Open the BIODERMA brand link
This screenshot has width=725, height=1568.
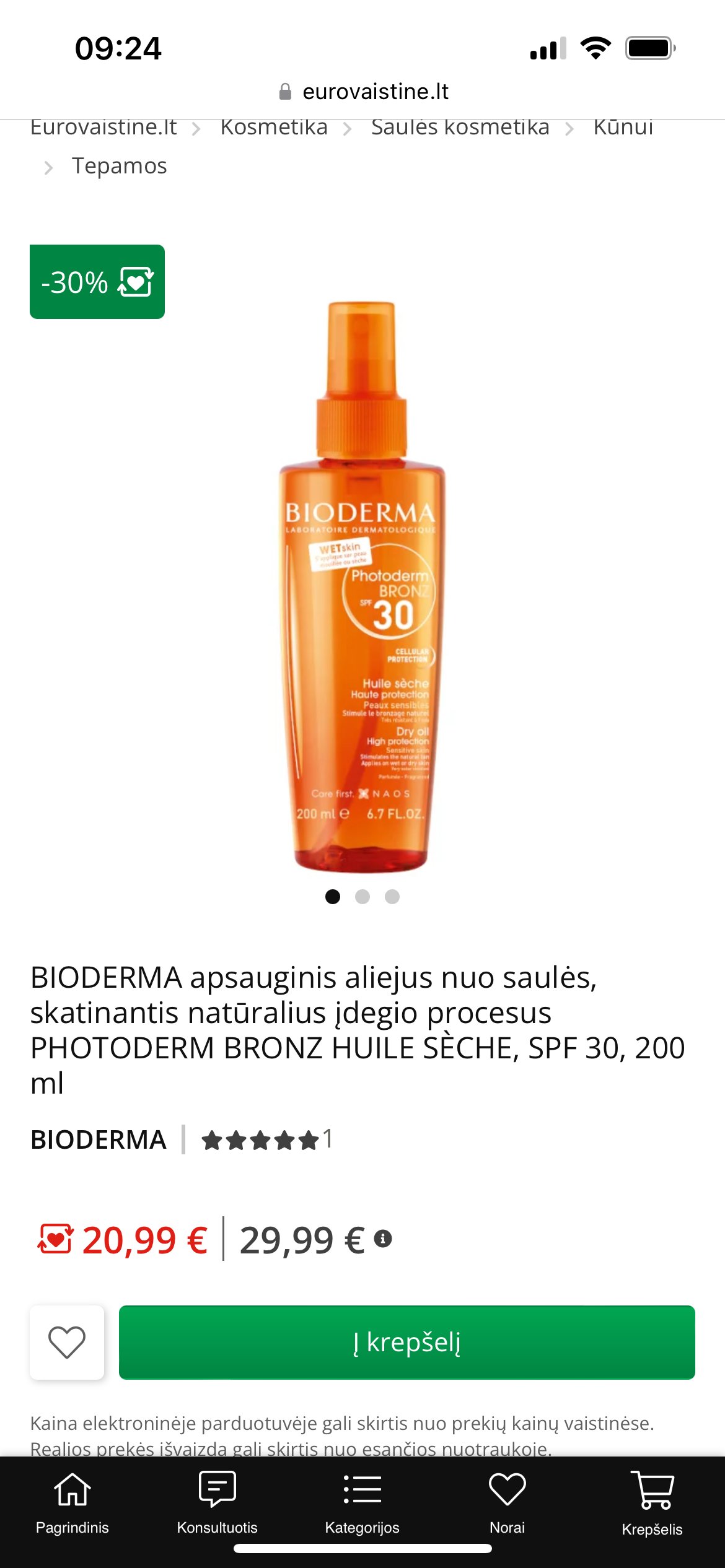pyautogui.click(x=99, y=1139)
